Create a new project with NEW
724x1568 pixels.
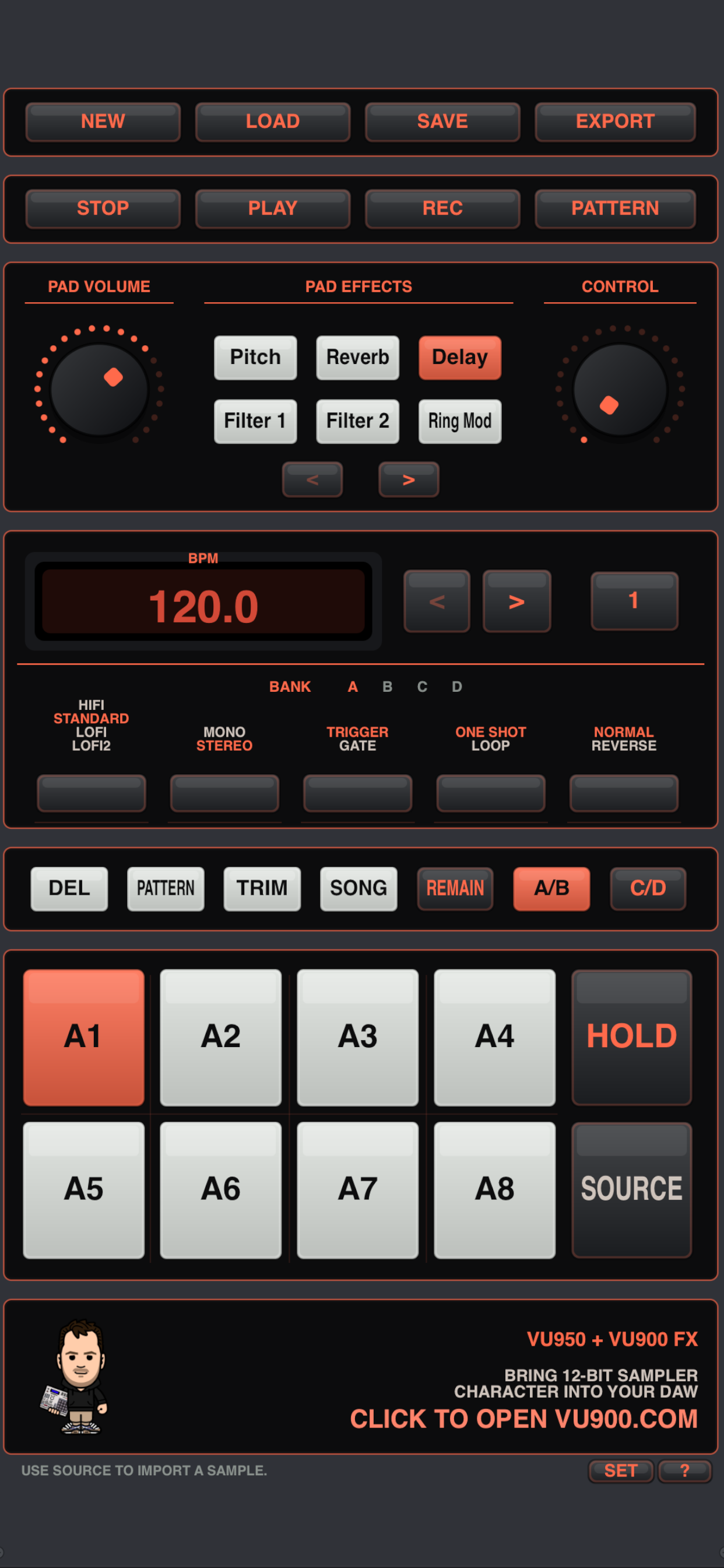[103, 122]
